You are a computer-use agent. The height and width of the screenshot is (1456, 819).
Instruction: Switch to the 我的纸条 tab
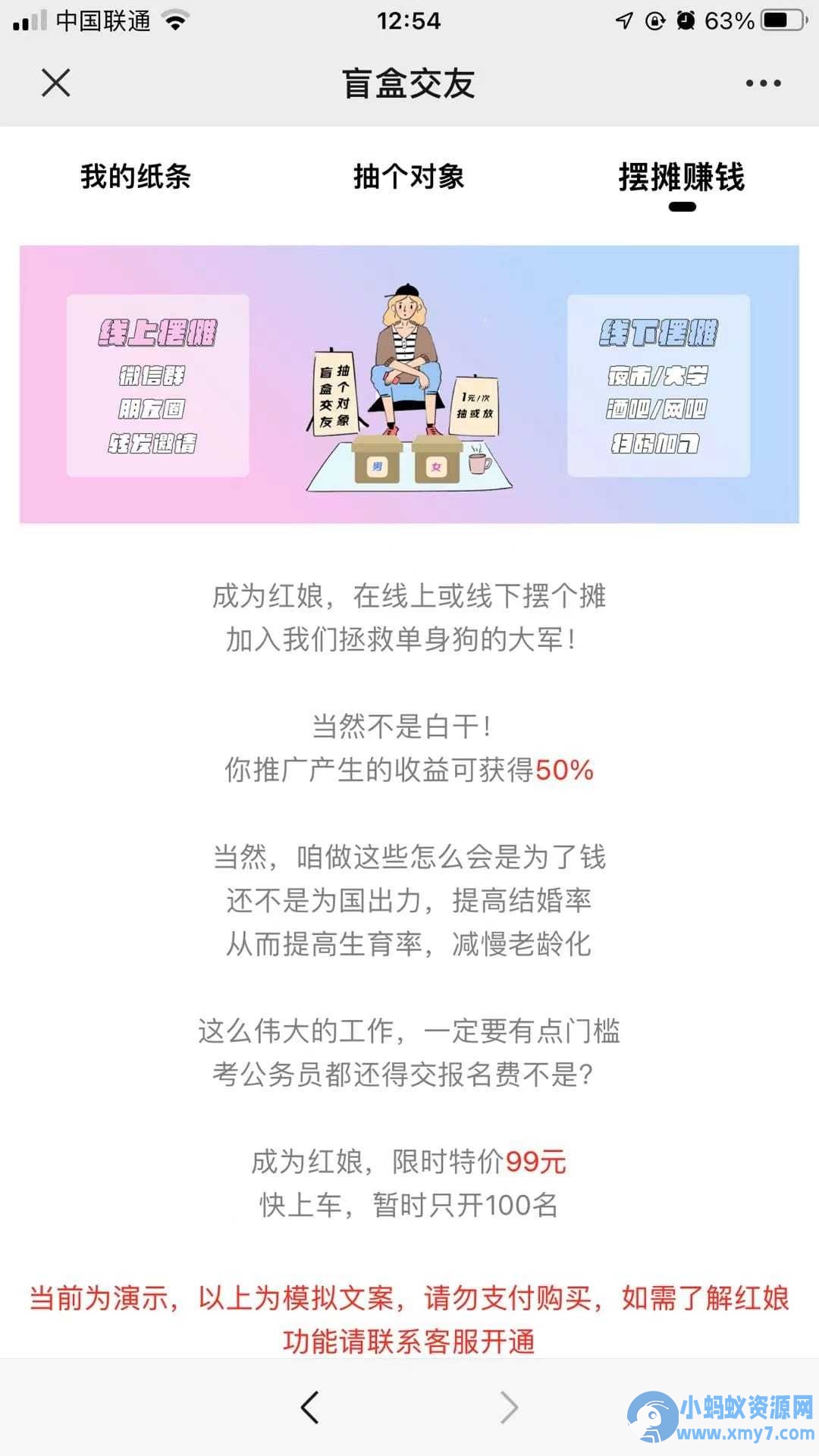click(x=136, y=177)
